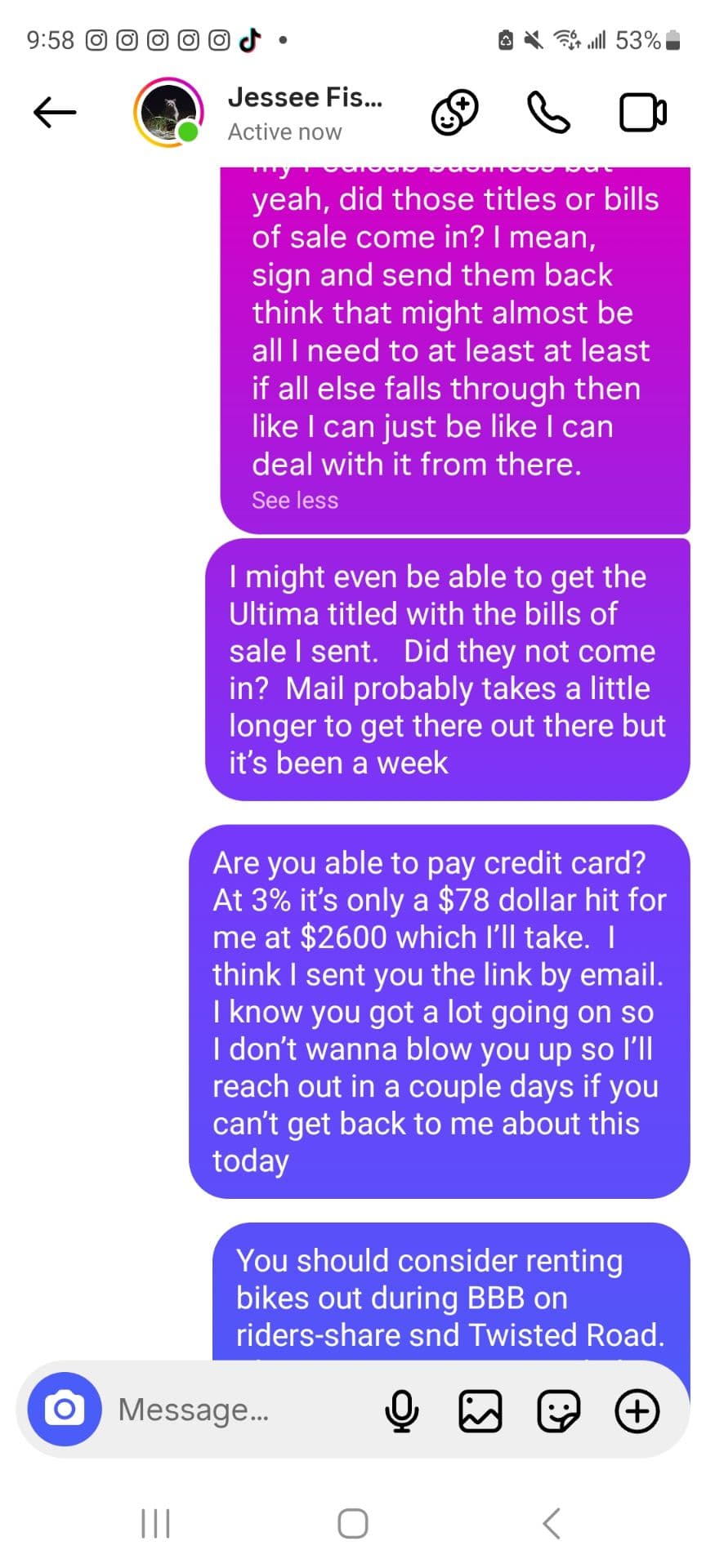Focus the Message text field

tap(241, 1410)
